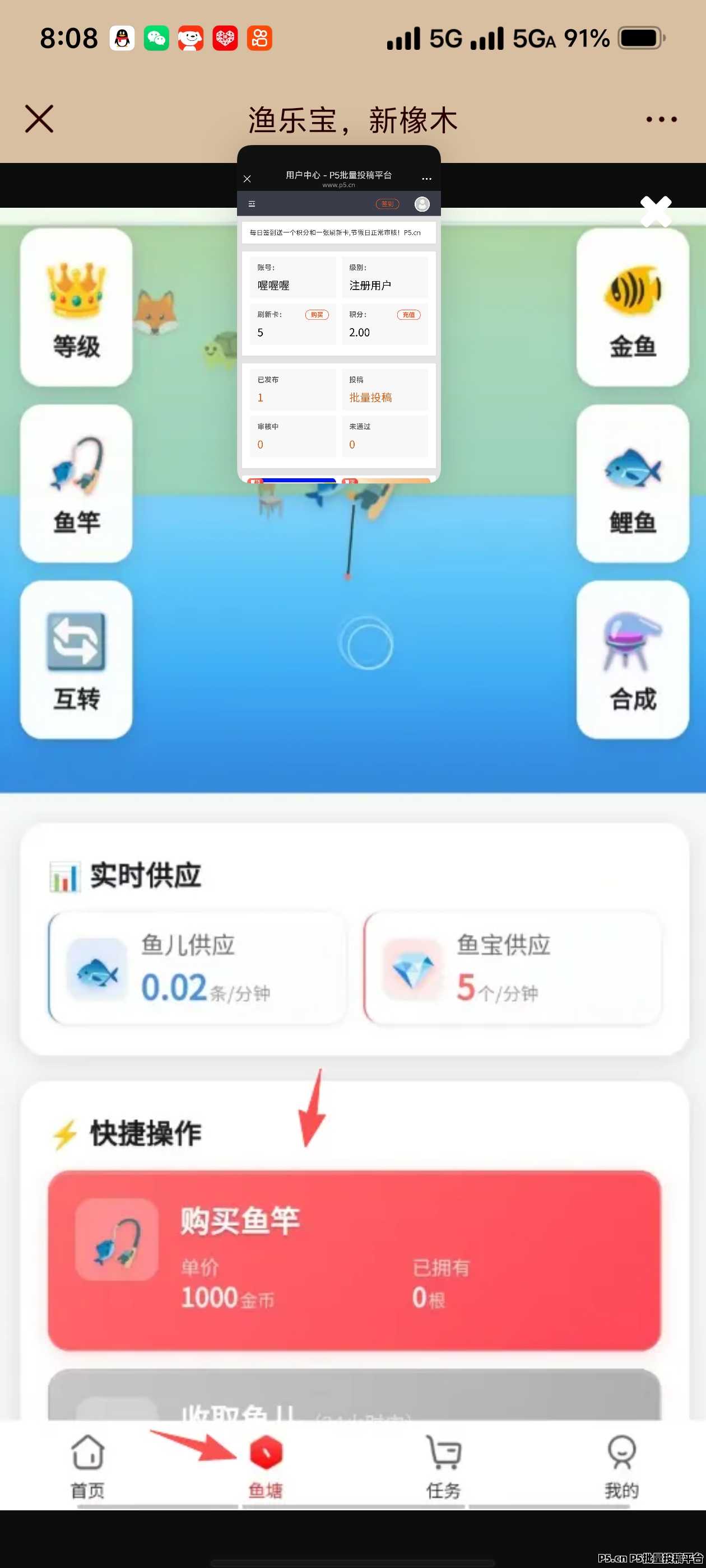This screenshot has width=706, height=1568.
Task: Tap the user avatar in the popup
Action: pyautogui.click(x=421, y=204)
